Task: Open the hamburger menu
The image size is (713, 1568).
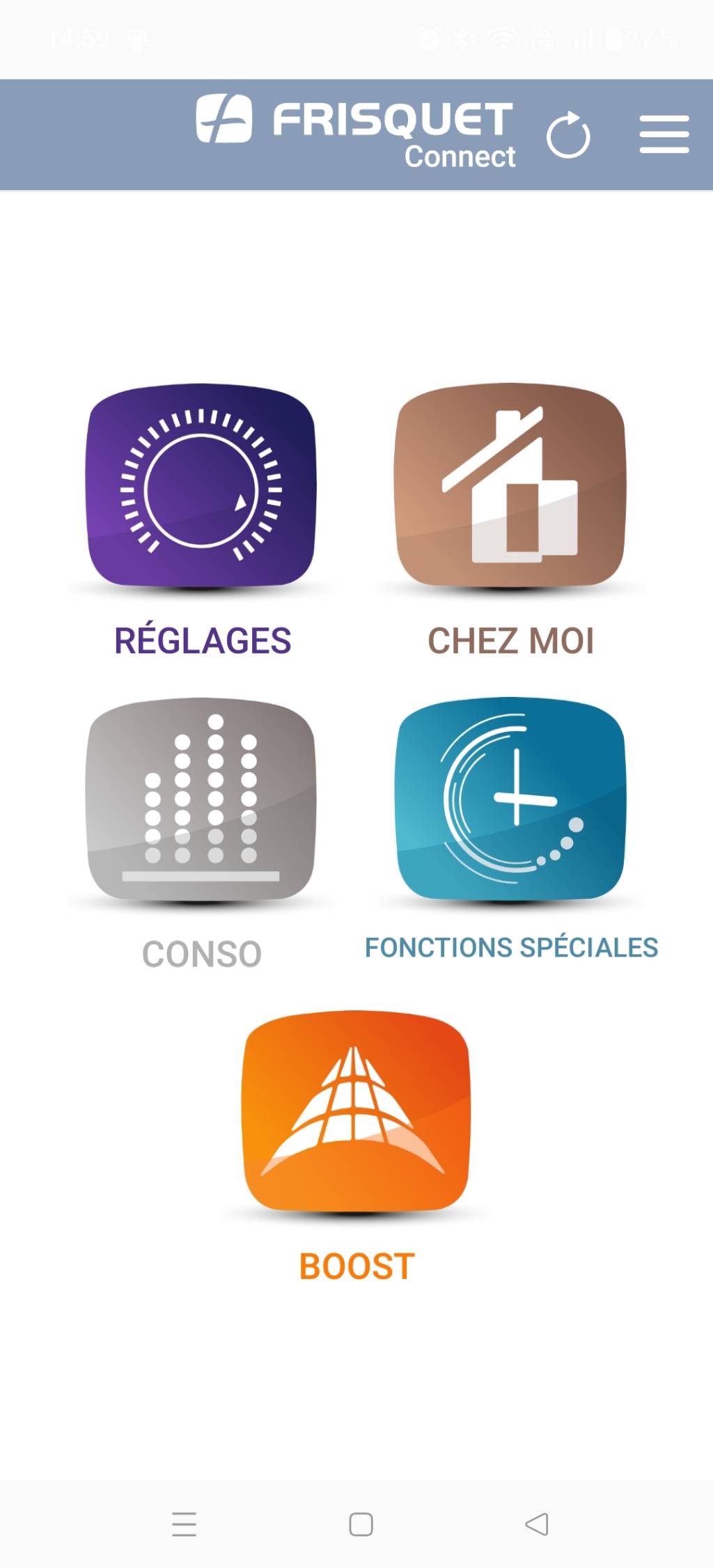Action: tap(664, 134)
